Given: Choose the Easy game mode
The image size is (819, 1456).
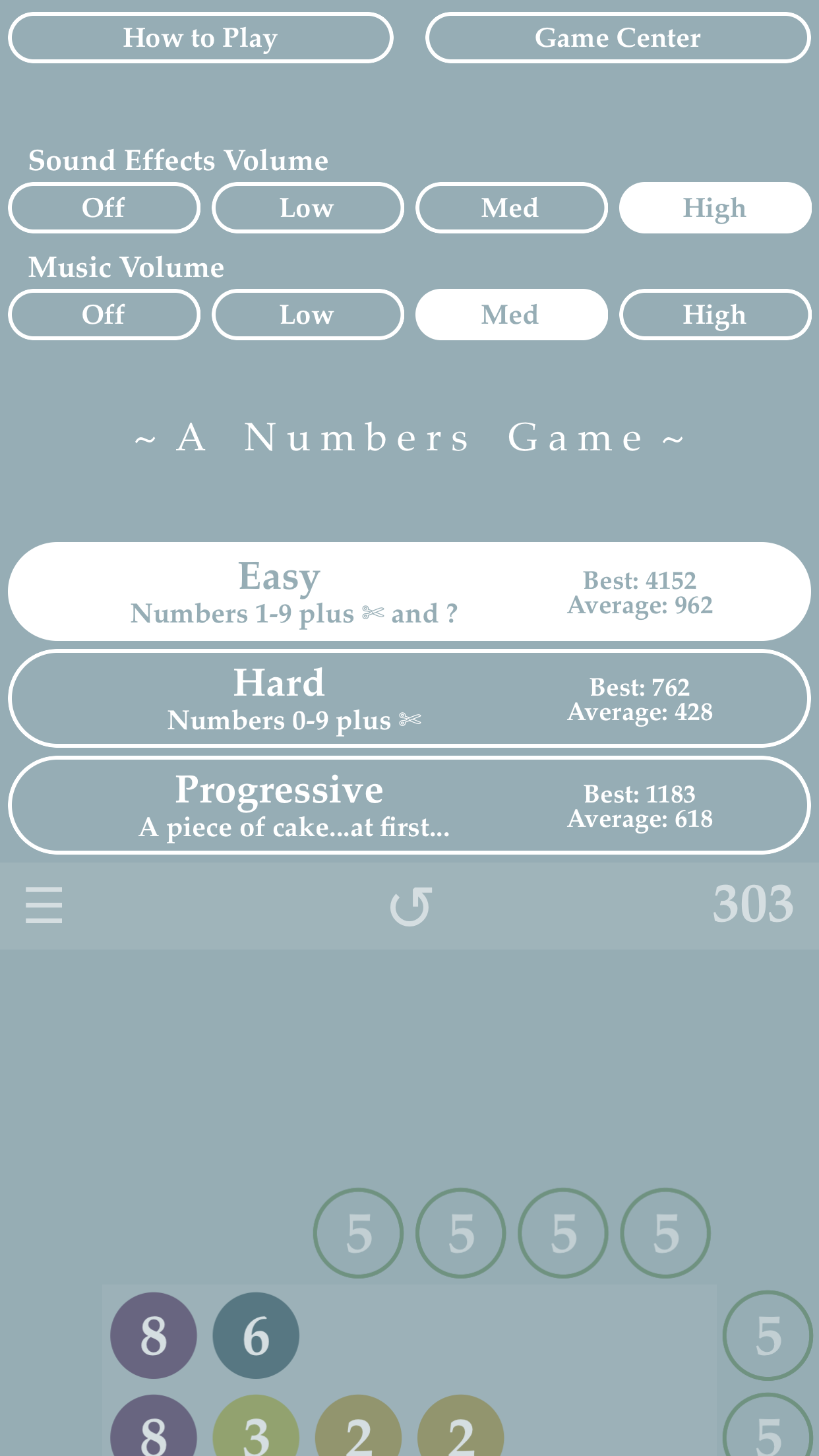Looking at the screenshot, I should [x=409, y=591].
